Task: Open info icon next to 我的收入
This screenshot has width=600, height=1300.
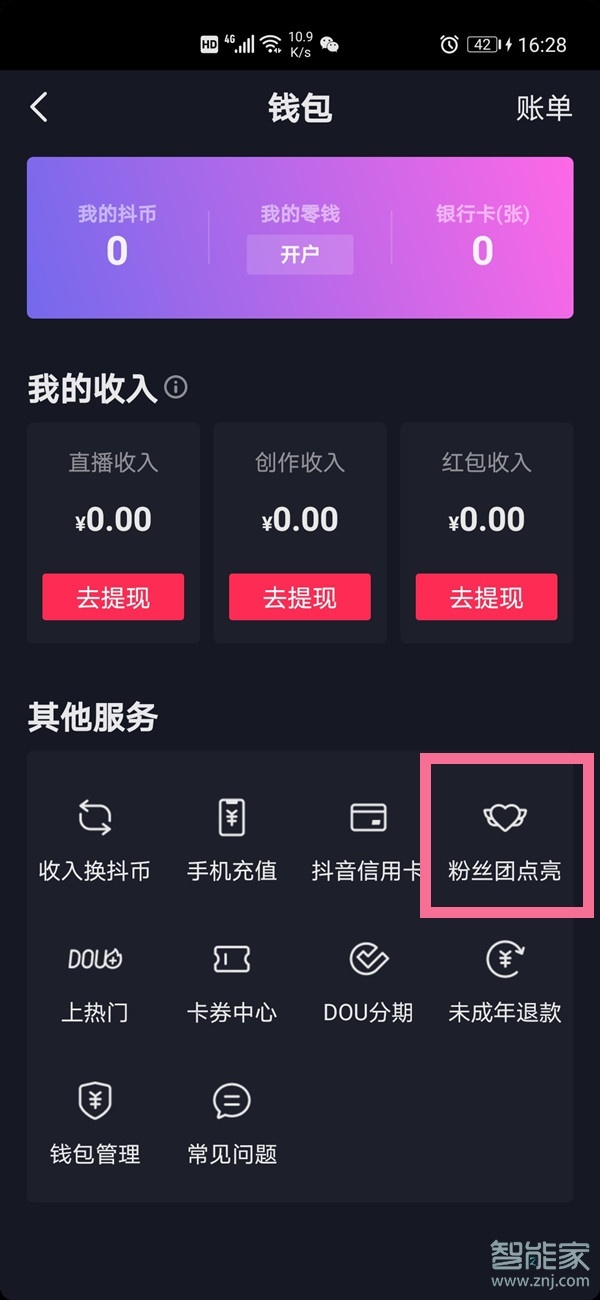Action: click(x=176, y=387)
